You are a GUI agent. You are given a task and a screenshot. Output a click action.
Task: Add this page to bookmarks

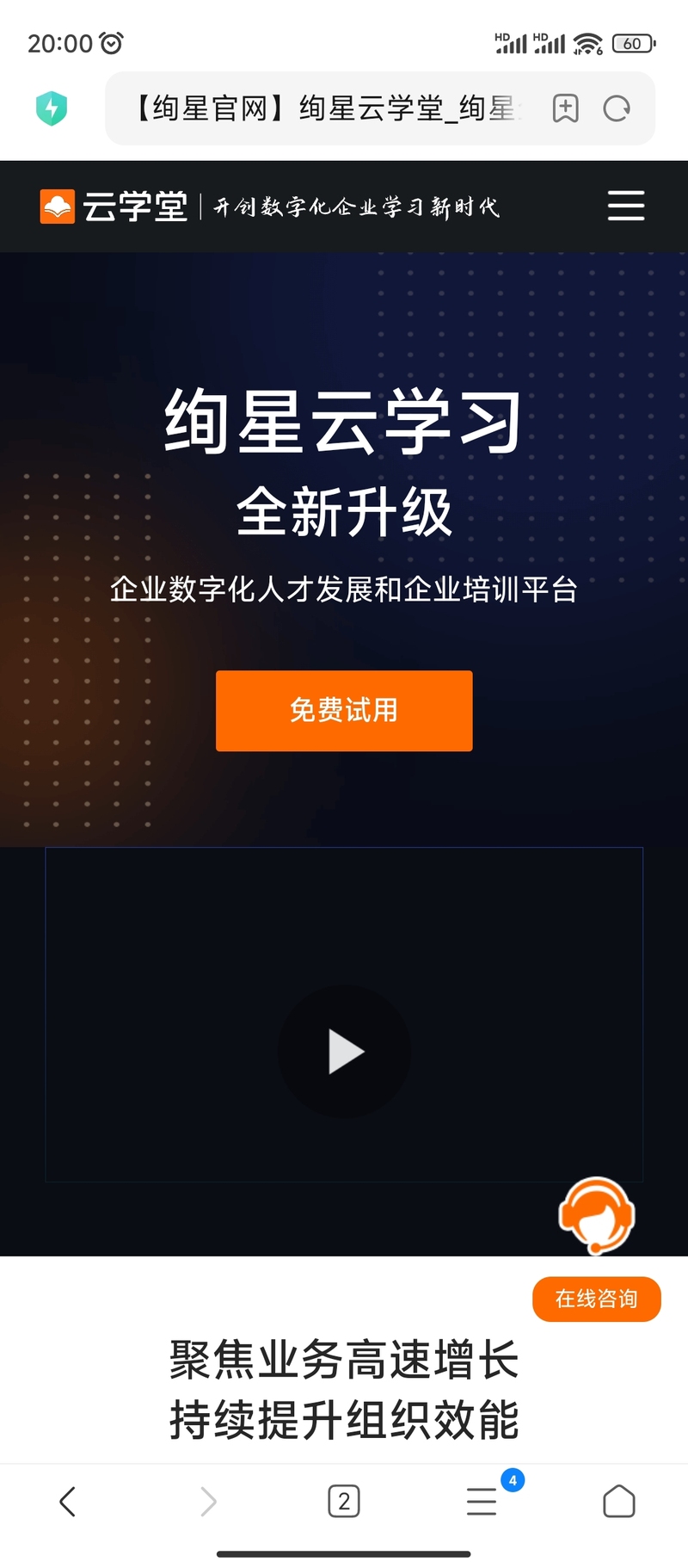pyautogui.click(x=565, y=109)
